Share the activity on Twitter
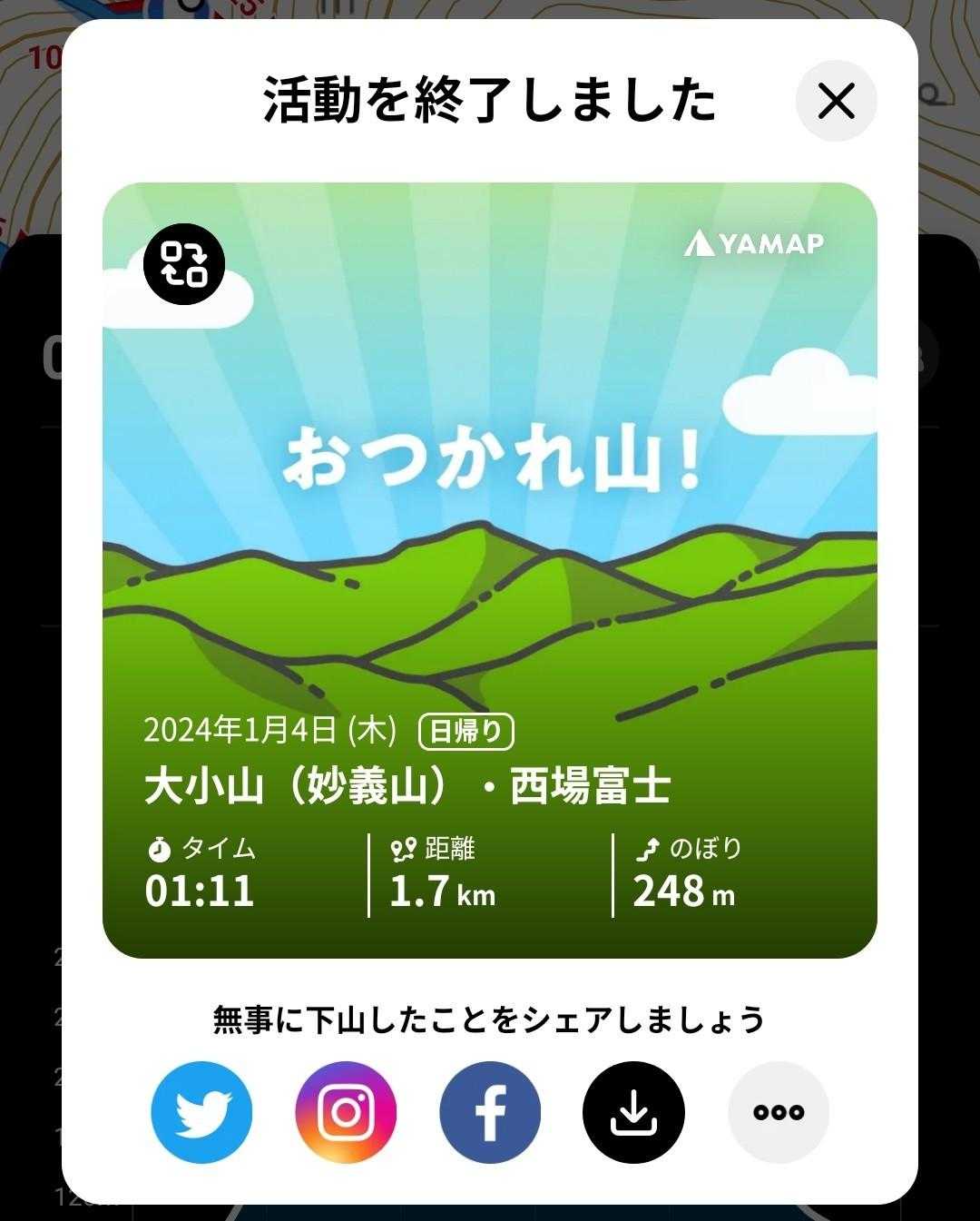Viewport: 980px width, 1221px height. 201,1112
